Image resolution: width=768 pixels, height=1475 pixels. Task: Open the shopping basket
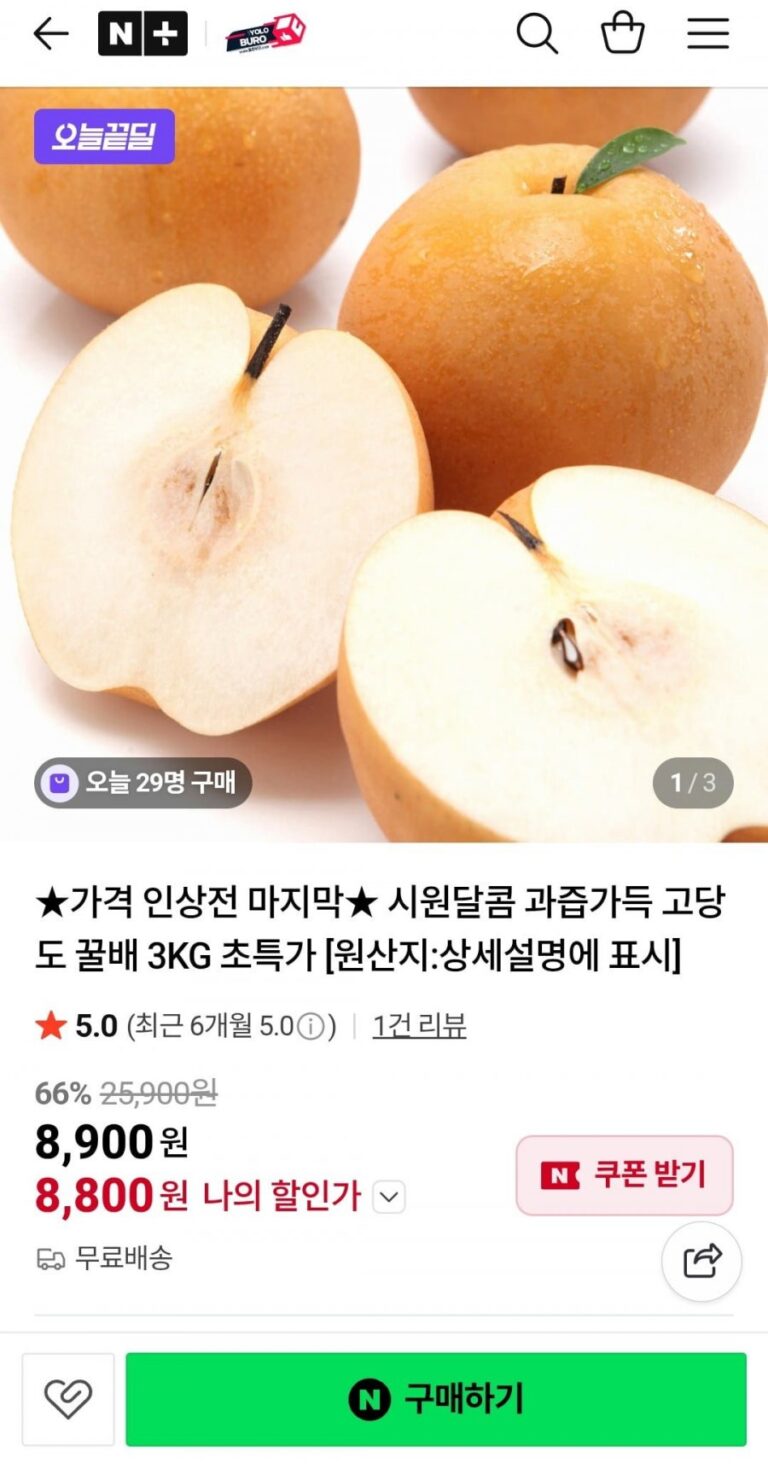[622, 34]
